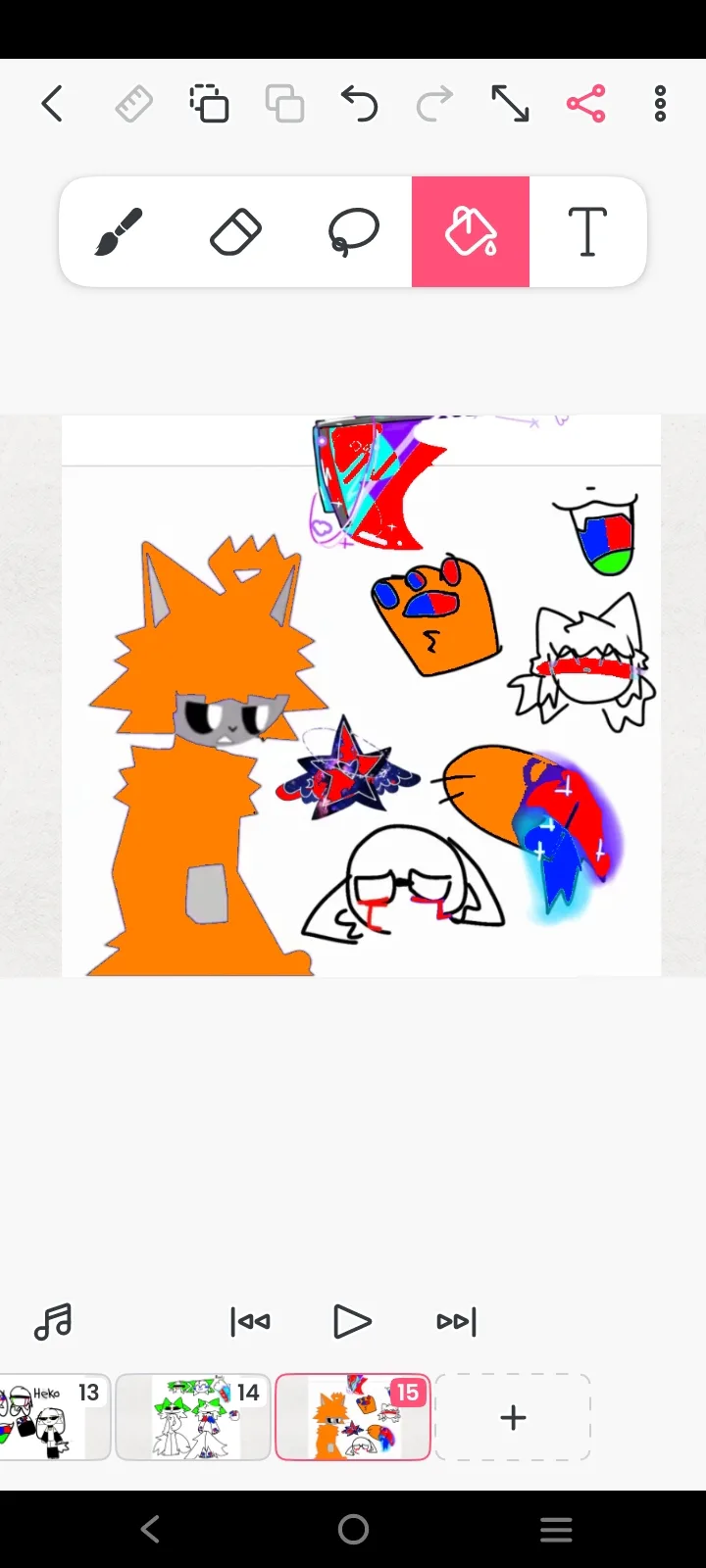Play the animation
Screen dimensions: 706x1568
pos(352,1322)
